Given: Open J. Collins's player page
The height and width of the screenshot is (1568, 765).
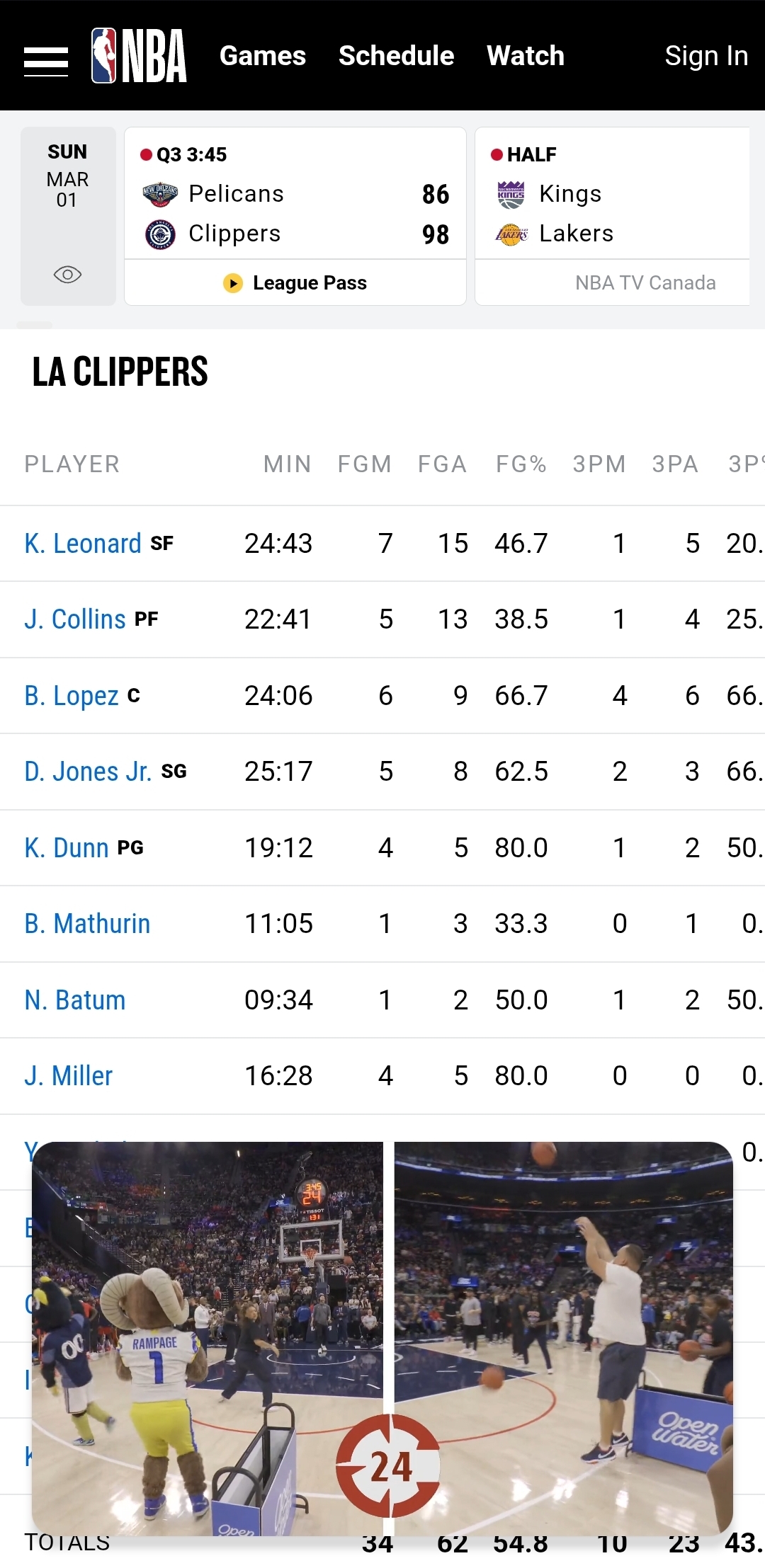Looking at the screenshot, I should (x=75, y=619).
